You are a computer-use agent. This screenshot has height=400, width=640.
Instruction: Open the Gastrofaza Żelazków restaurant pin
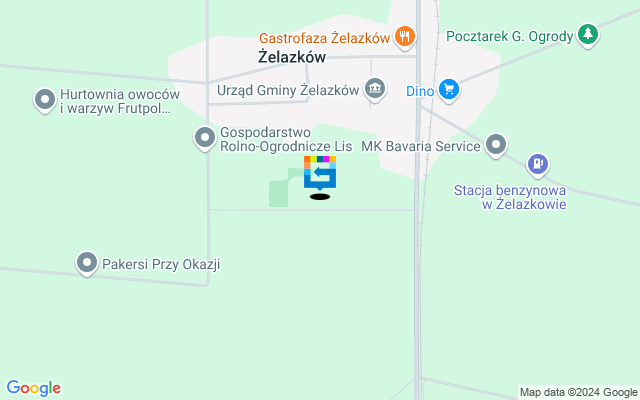(404, 37)
